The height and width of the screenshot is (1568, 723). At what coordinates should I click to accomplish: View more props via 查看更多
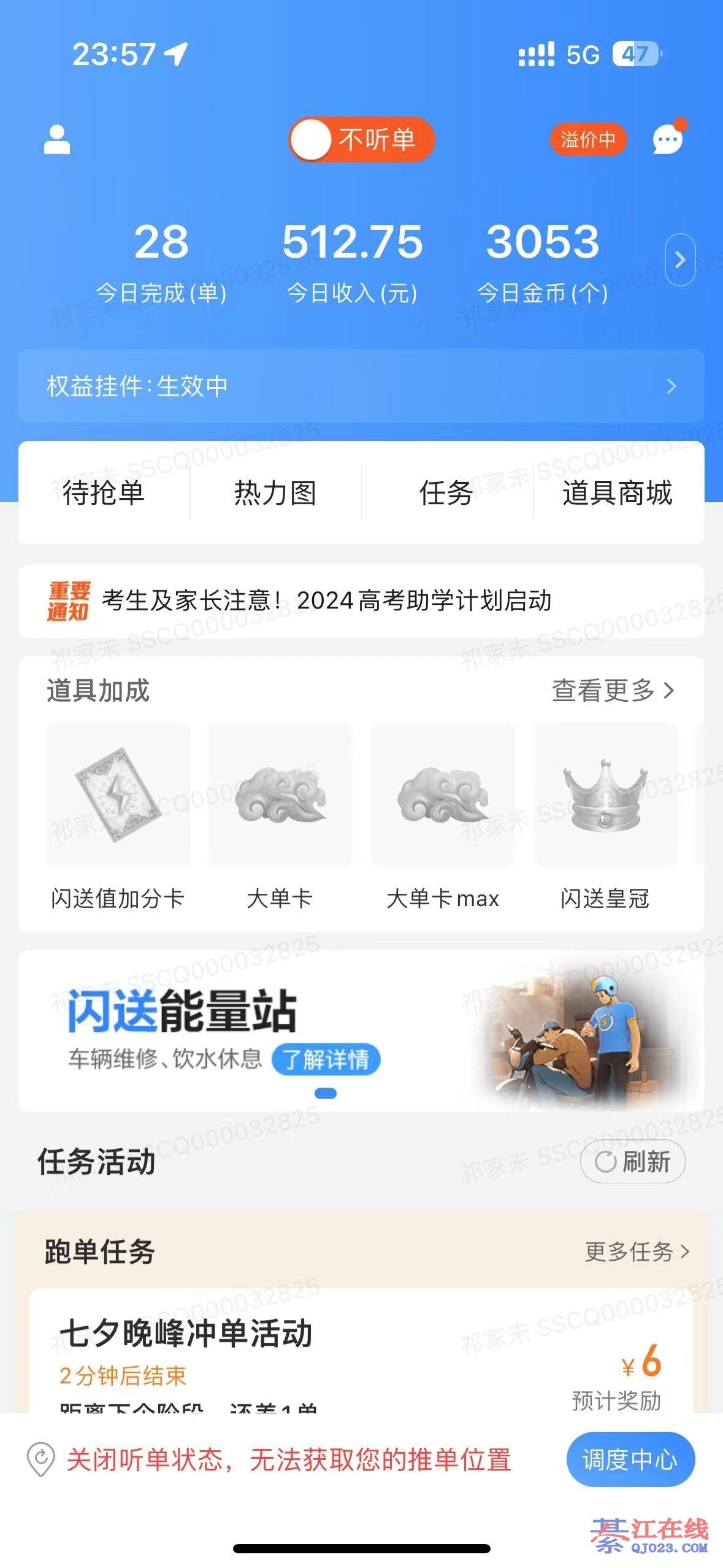[612, 691]
